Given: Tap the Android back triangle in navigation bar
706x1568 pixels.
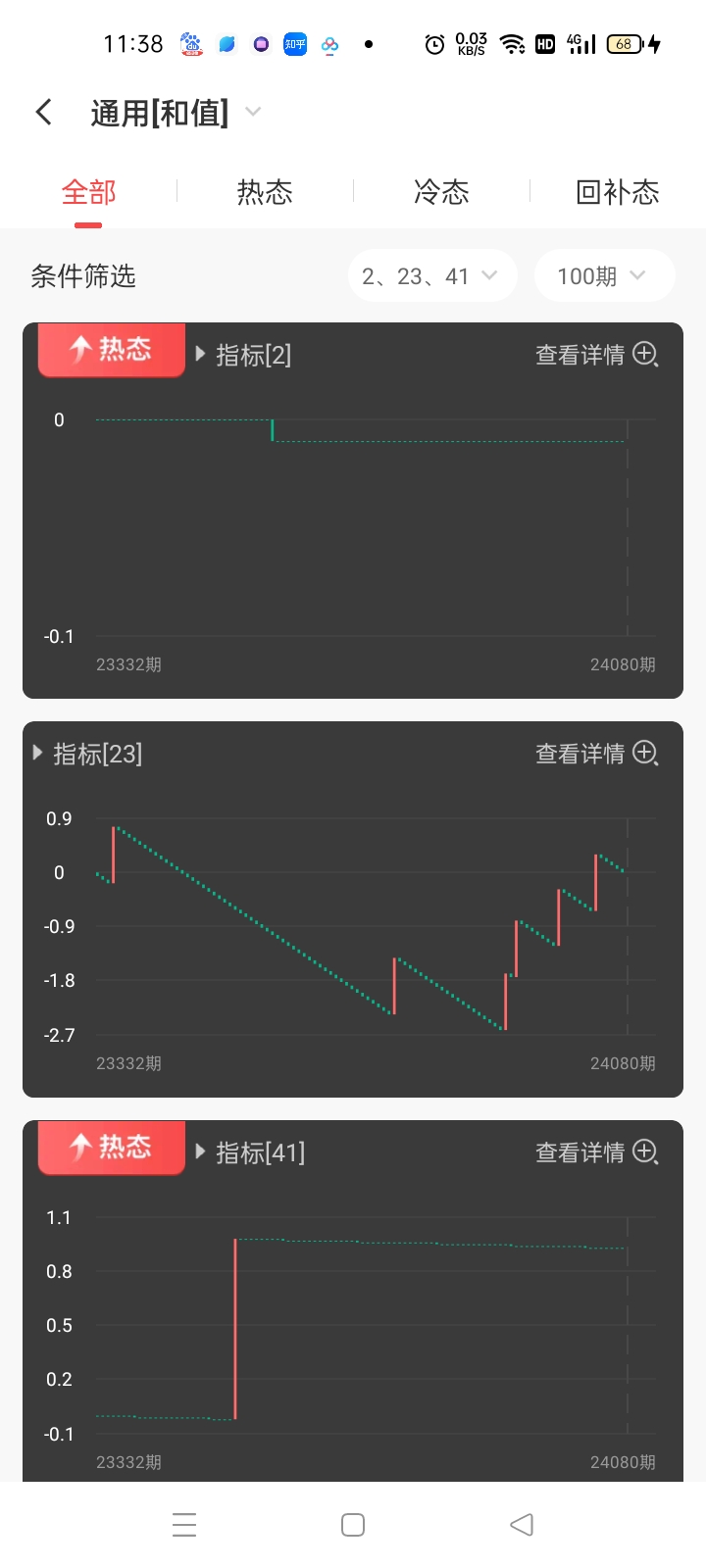Looking at the screenshot, I should tap(521, 1524).
